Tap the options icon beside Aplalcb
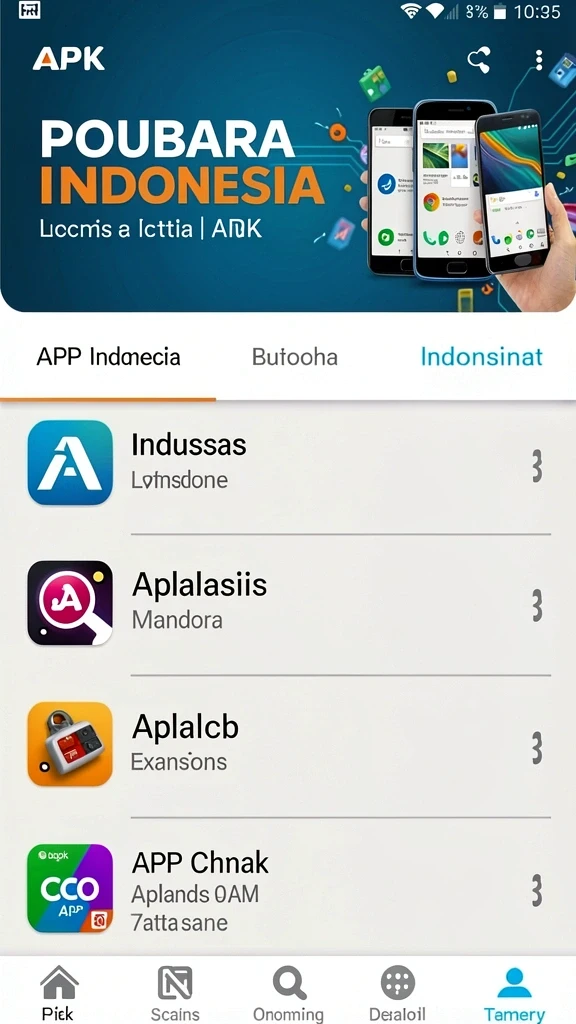The width and height of the screenshot is (576, 1024). (x=537, y=748)
